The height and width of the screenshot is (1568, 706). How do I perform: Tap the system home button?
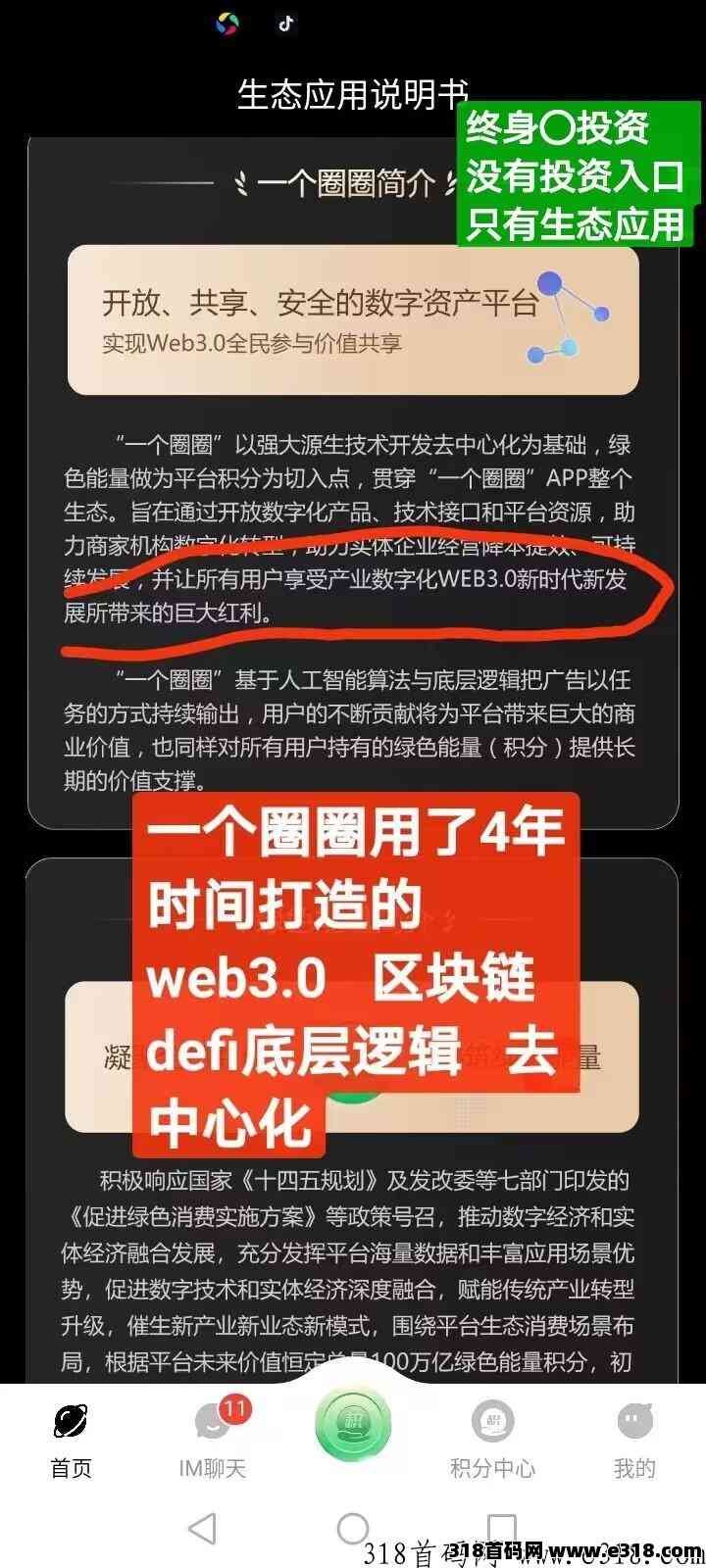353,1527
